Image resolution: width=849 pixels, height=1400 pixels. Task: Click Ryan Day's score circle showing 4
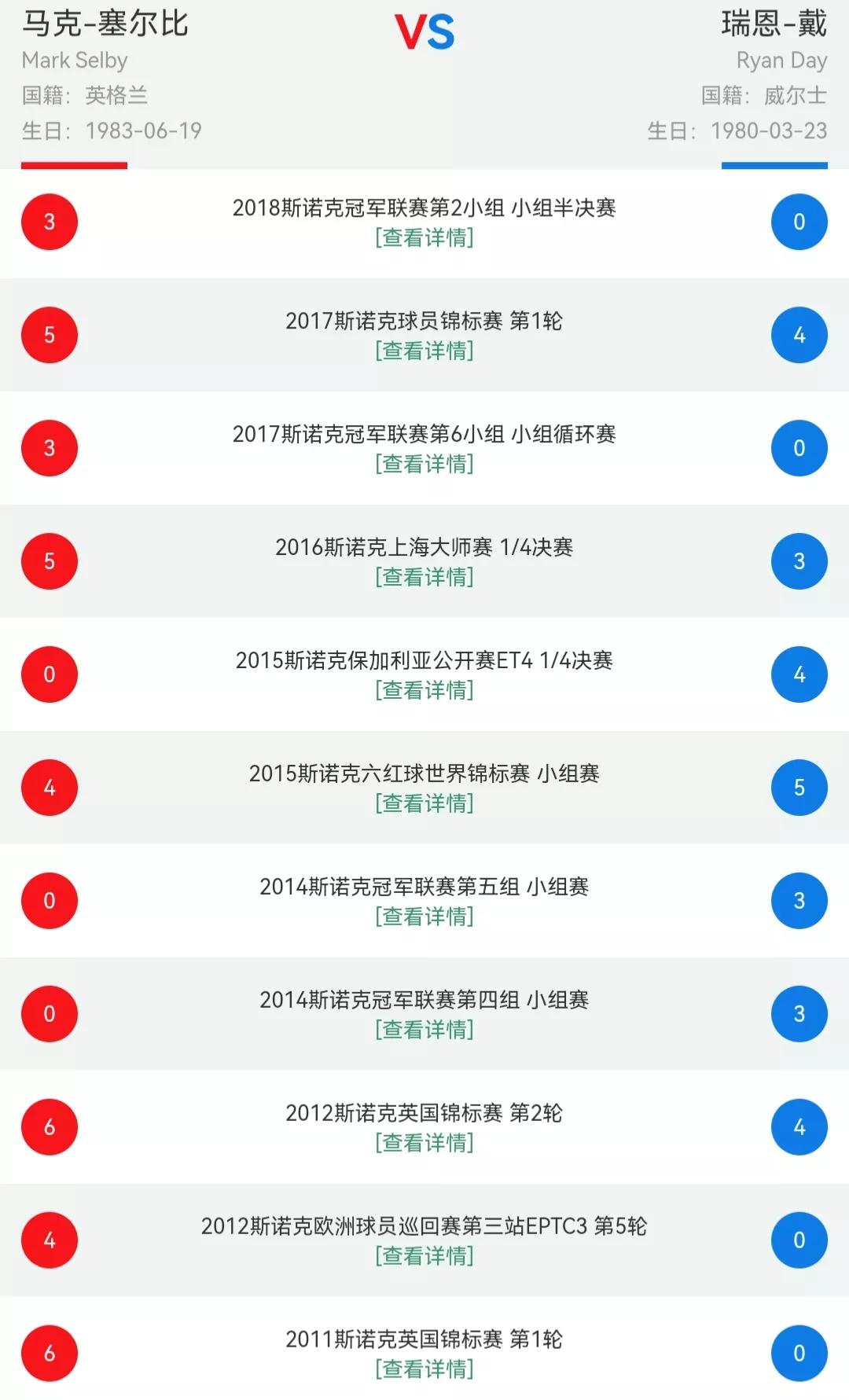tap(799, 333)
